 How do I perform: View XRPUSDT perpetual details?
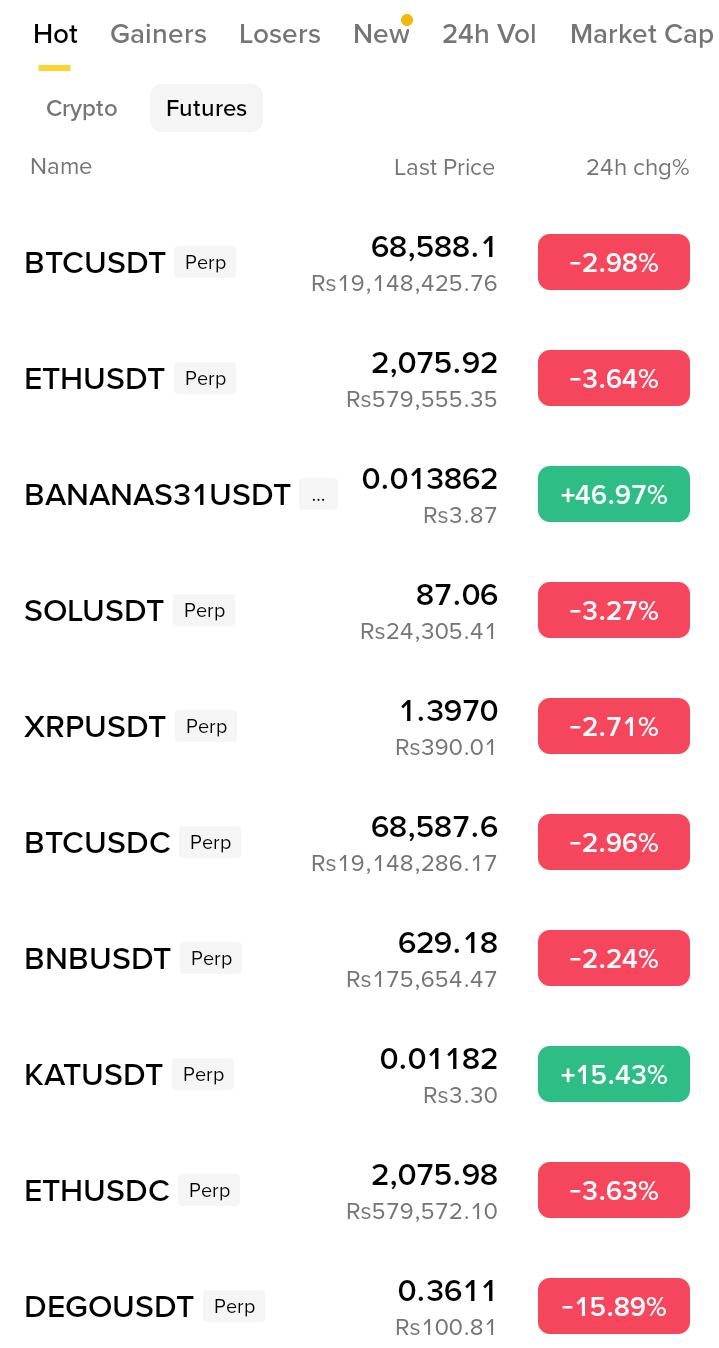click(95, 727)
